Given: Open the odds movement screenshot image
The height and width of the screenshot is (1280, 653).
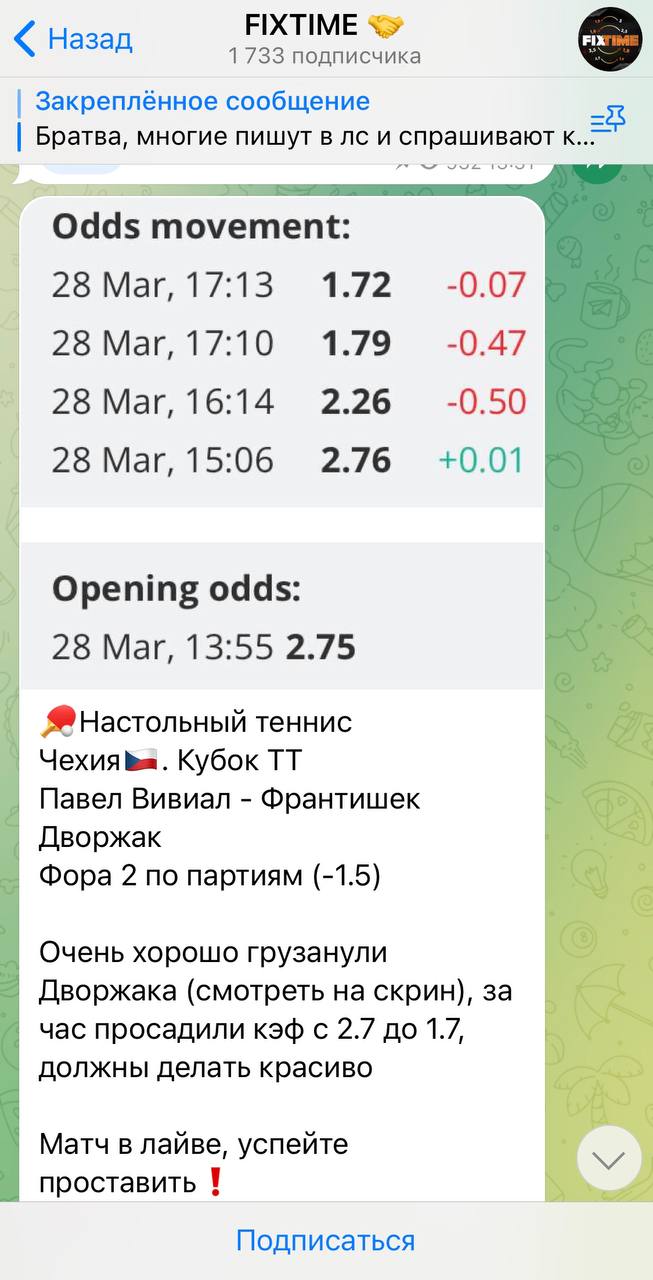Looking at the screenshot, I should [x=281, y=440].
